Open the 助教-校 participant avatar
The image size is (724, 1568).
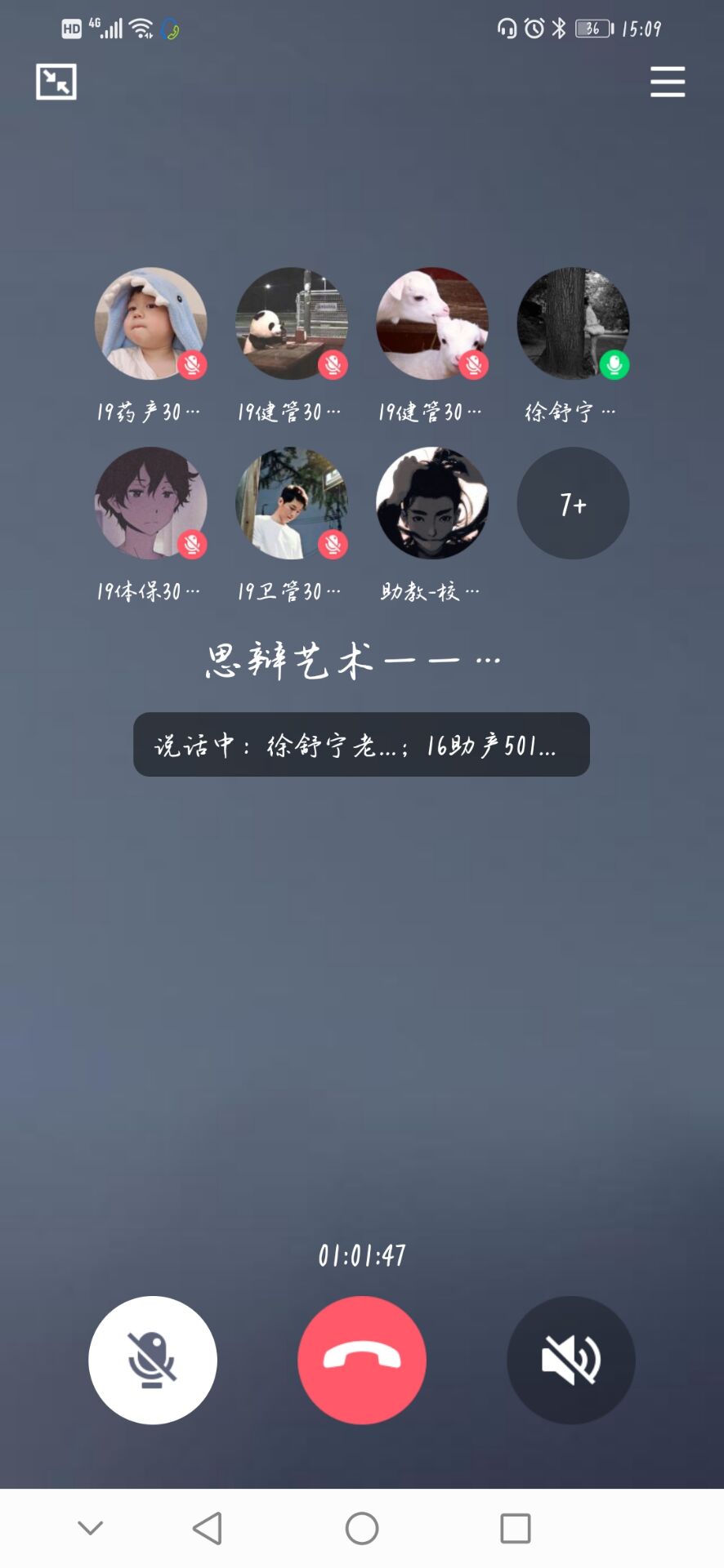click(432, 503)
